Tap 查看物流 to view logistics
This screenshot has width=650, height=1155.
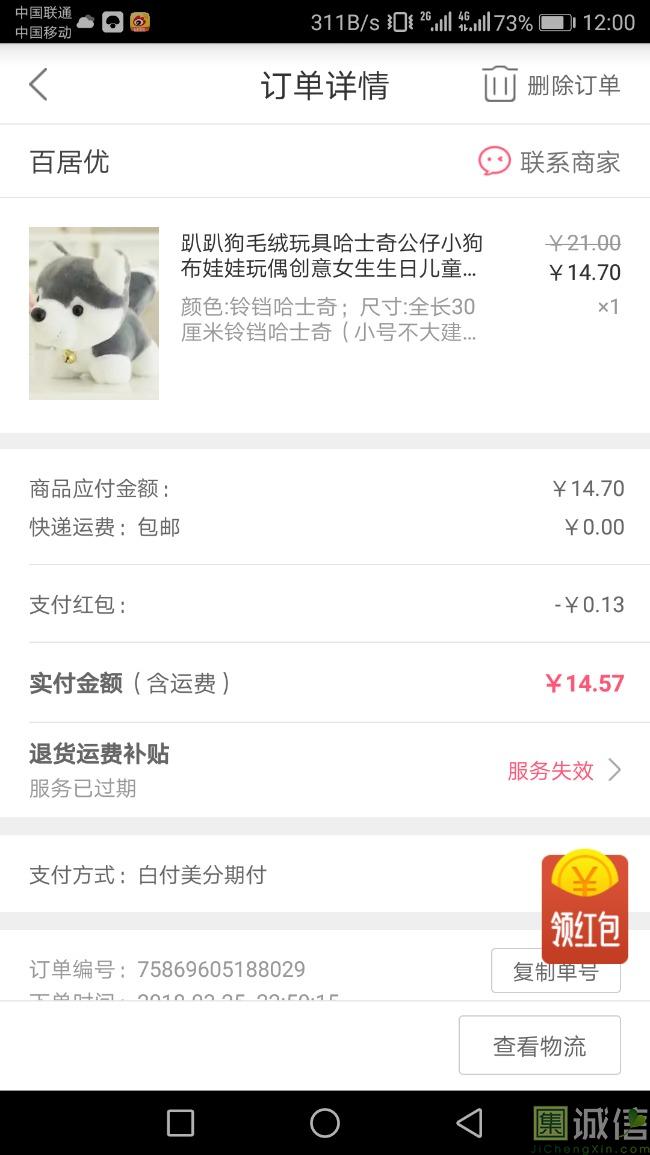(539, 1046)
